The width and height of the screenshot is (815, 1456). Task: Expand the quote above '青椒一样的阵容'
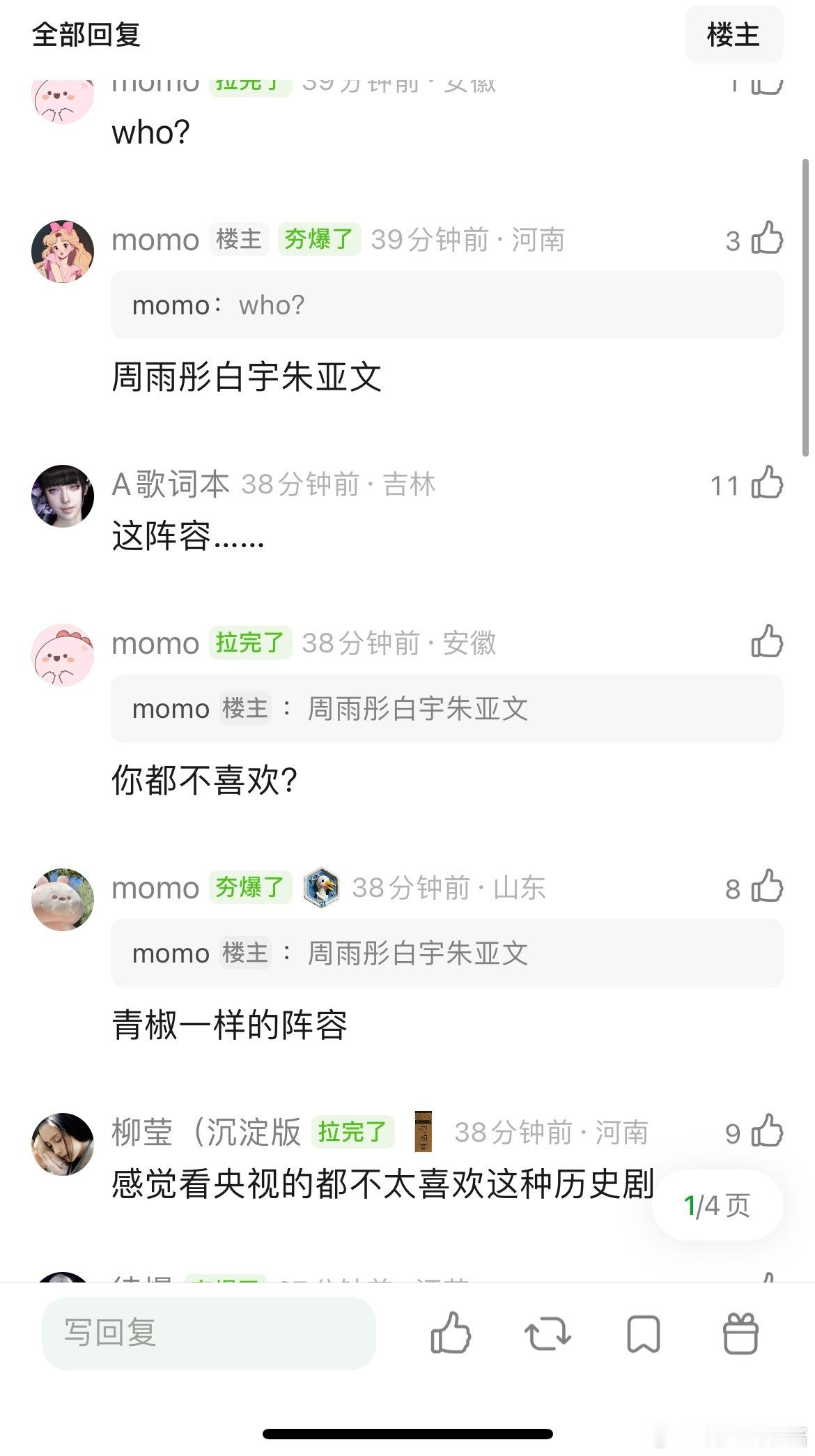coord(446,953)
